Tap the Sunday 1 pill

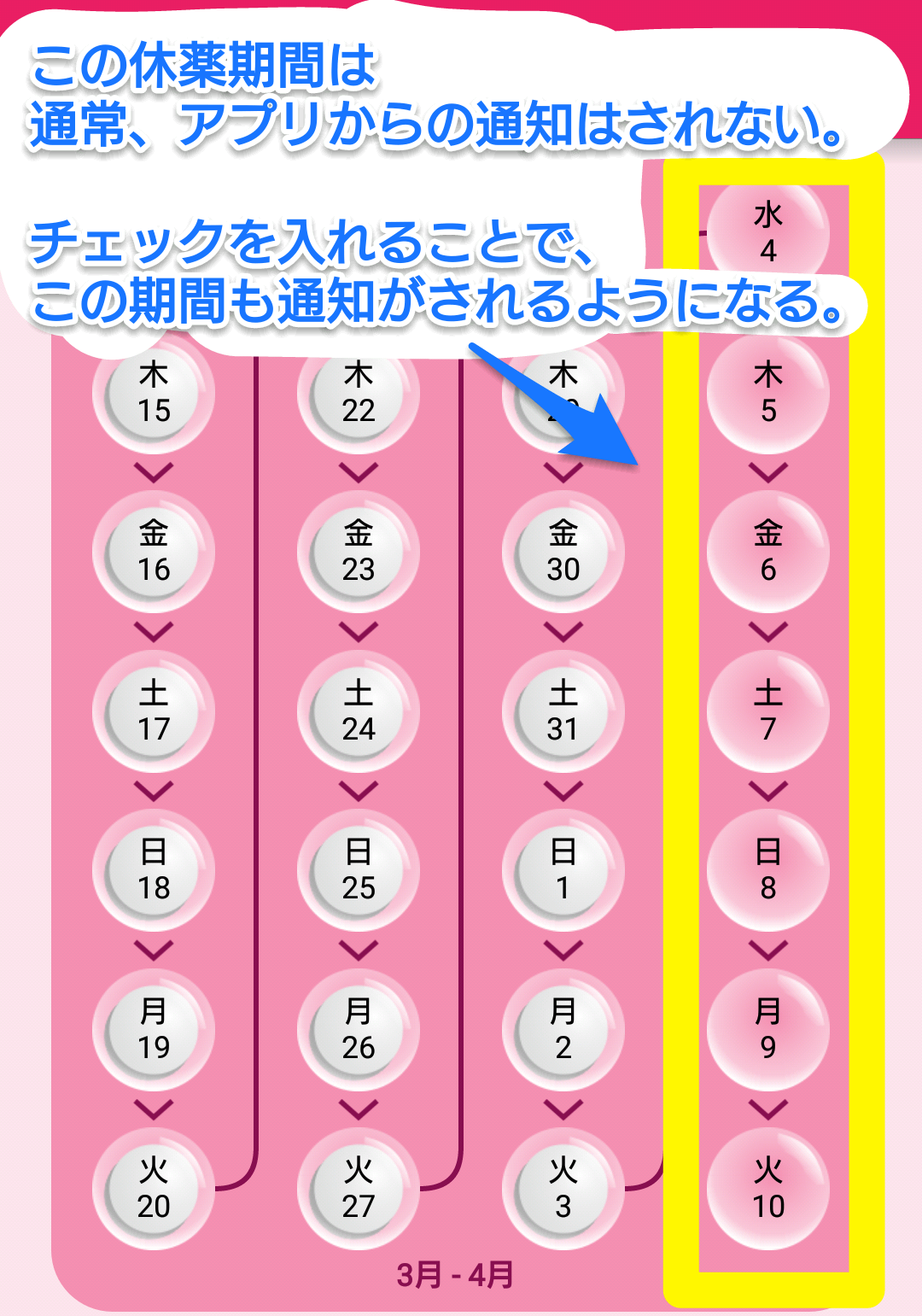click(563, 870)
